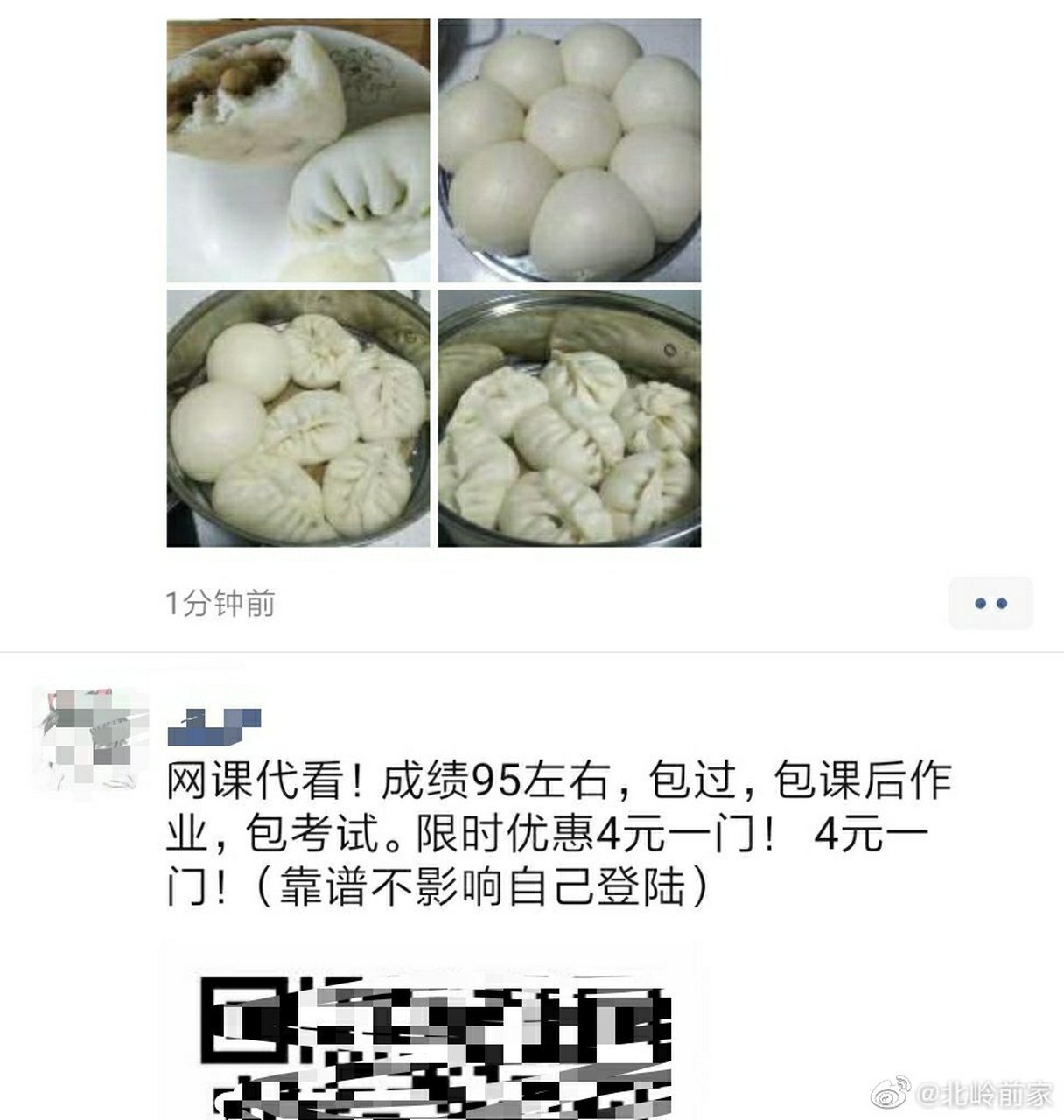Viewport: 1064px width, 1120px height.
Task: View the photo of smooth round steamed buns
Action: pos(570,150)
